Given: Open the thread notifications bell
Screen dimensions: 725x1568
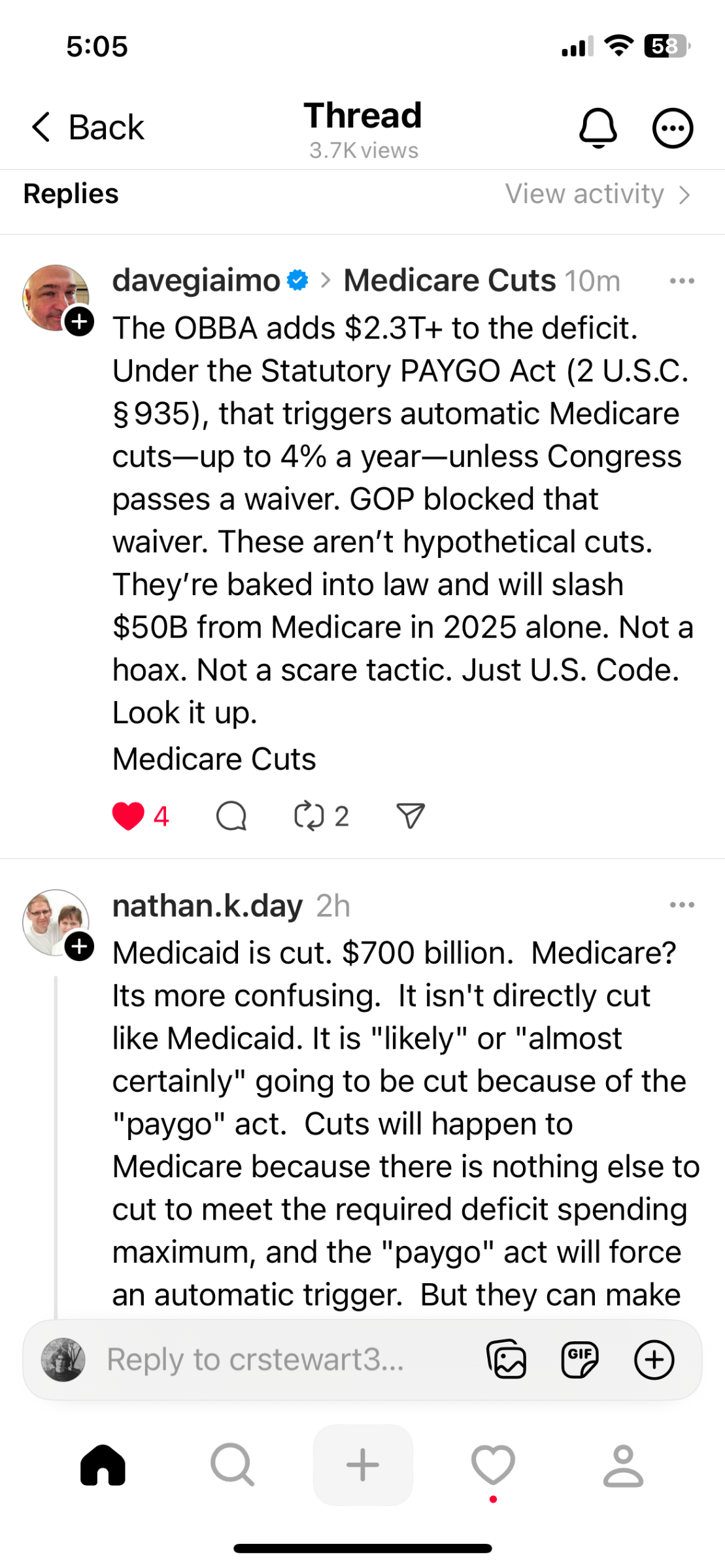Looking at the screenshot, I should point(598,127).
